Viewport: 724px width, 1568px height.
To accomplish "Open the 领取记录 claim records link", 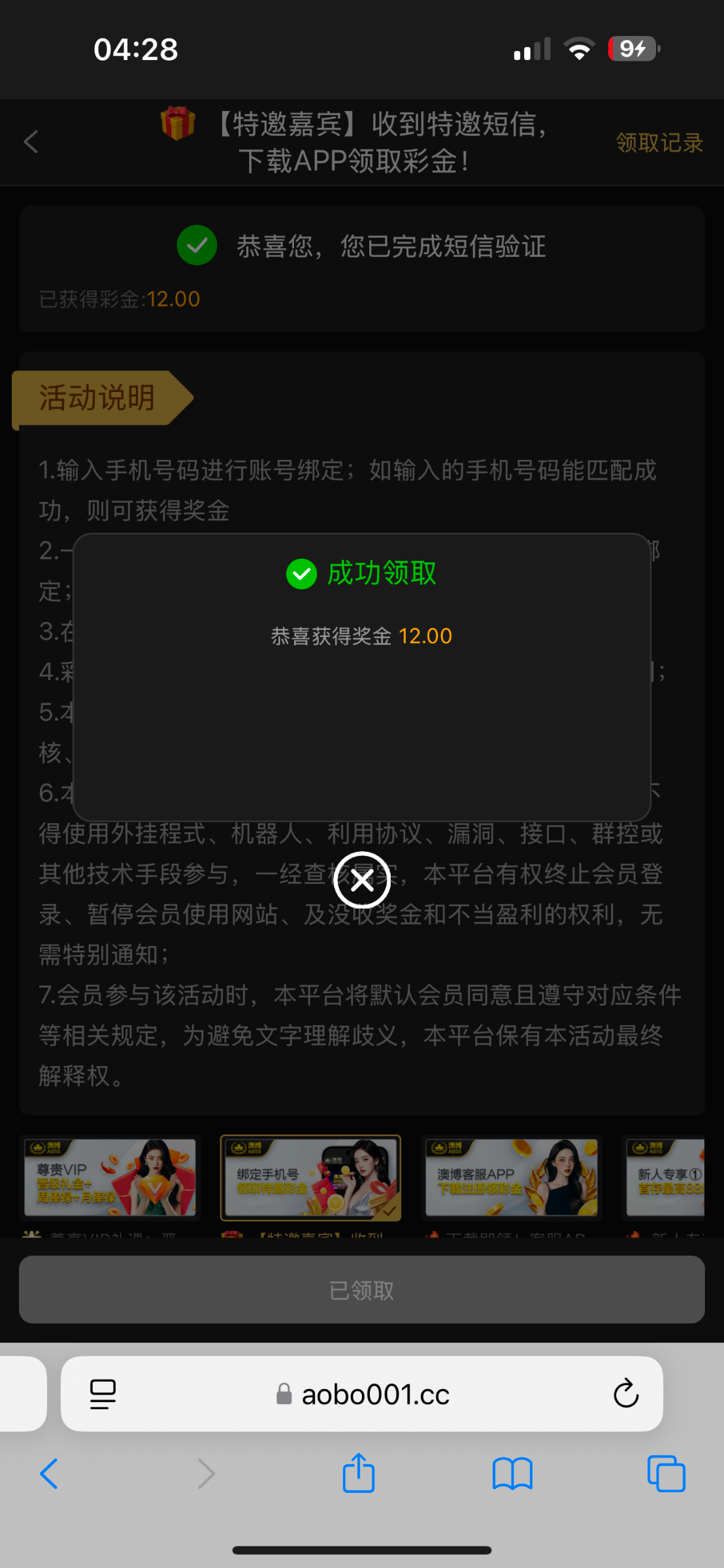I will [659, 142].
